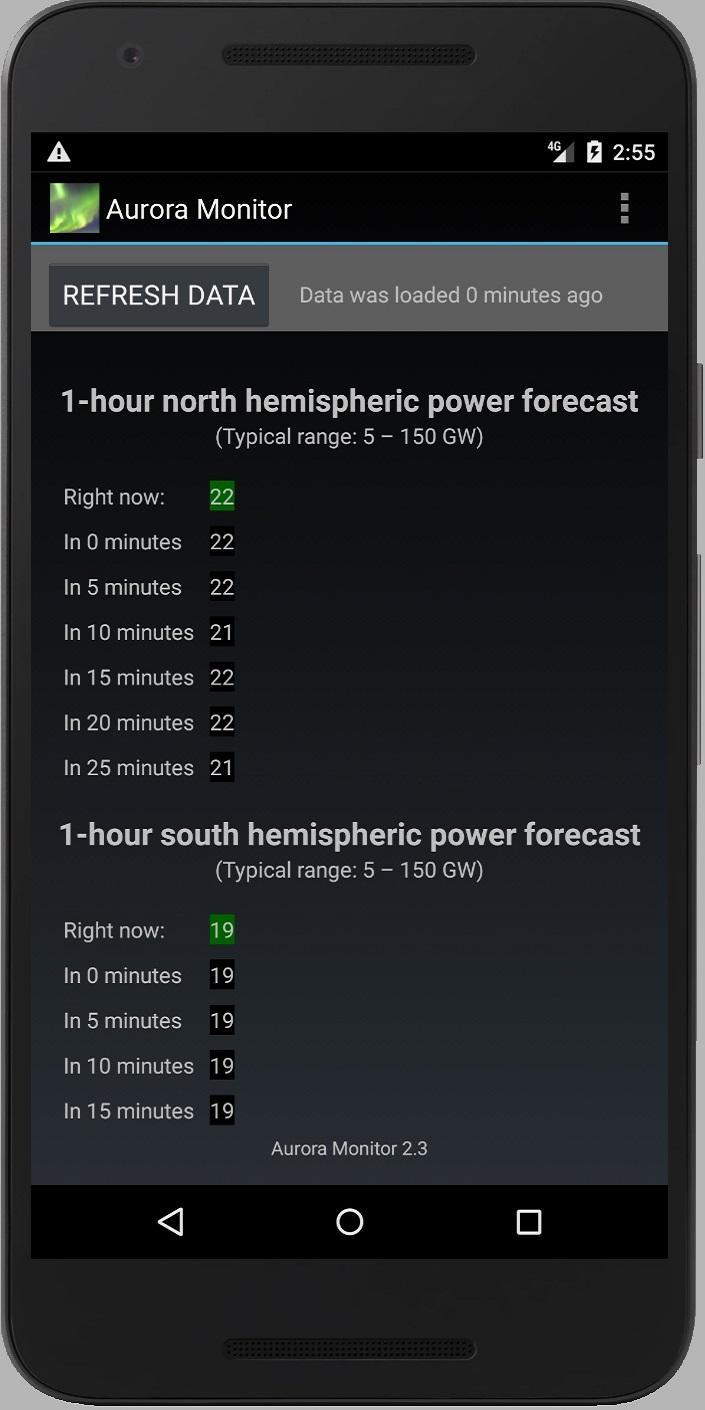
Task: Go back with the system back button
Action: (171, 1221)
